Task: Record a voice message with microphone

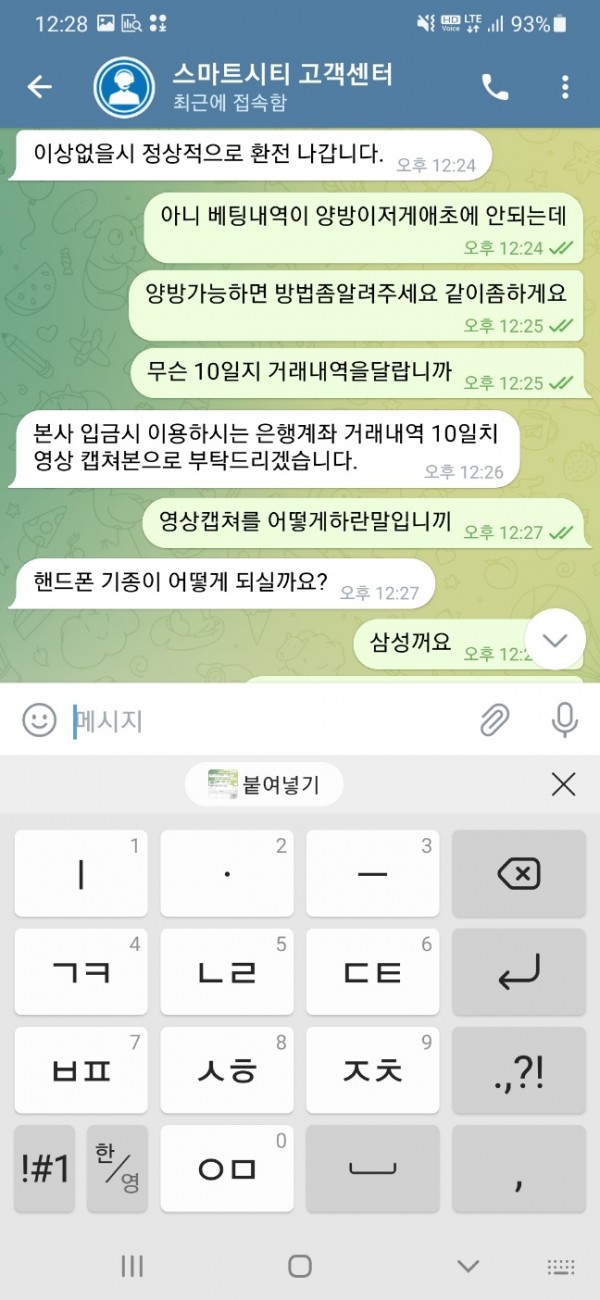Action: point(564,719)
